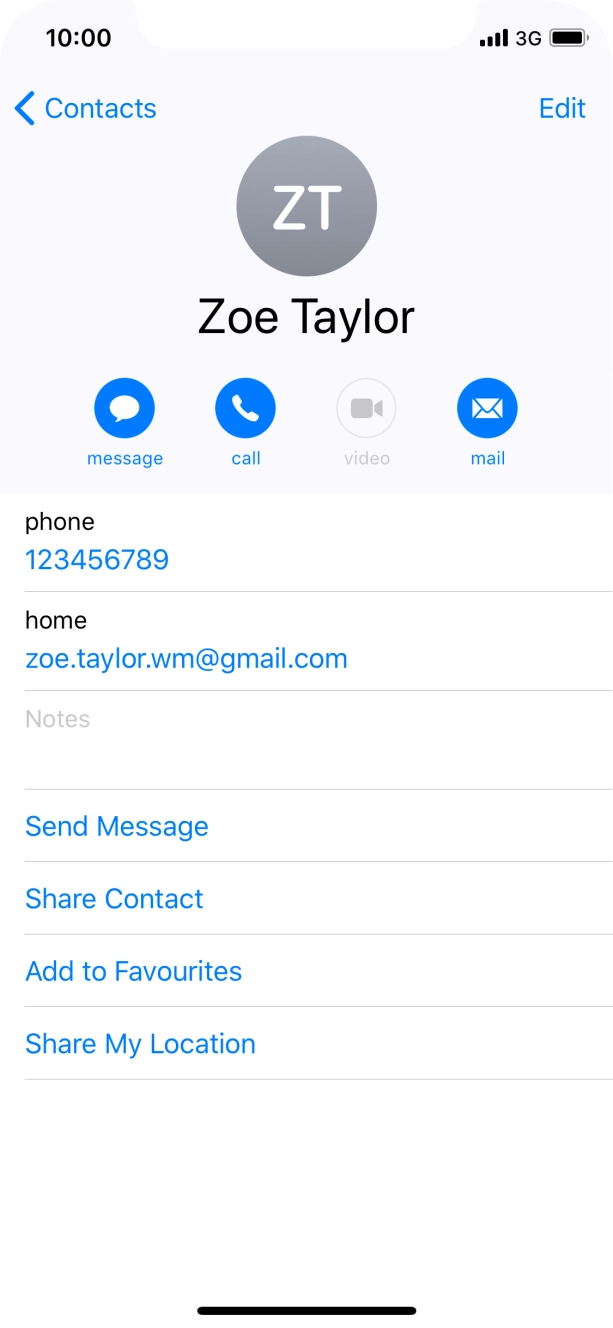
Task: Add Zoe Taylor to Favourites
Action: (133, 971)
